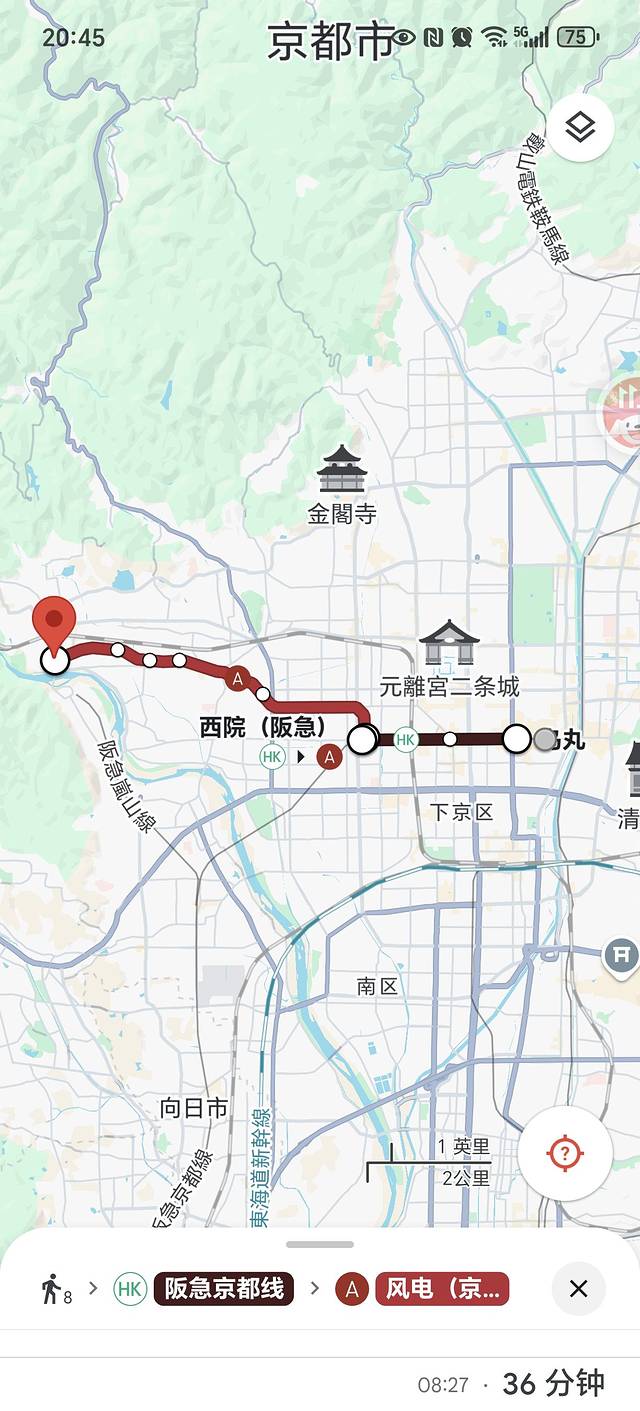Close the route details panel
Screen dimensions: 640x1411
click(578, 1289)
